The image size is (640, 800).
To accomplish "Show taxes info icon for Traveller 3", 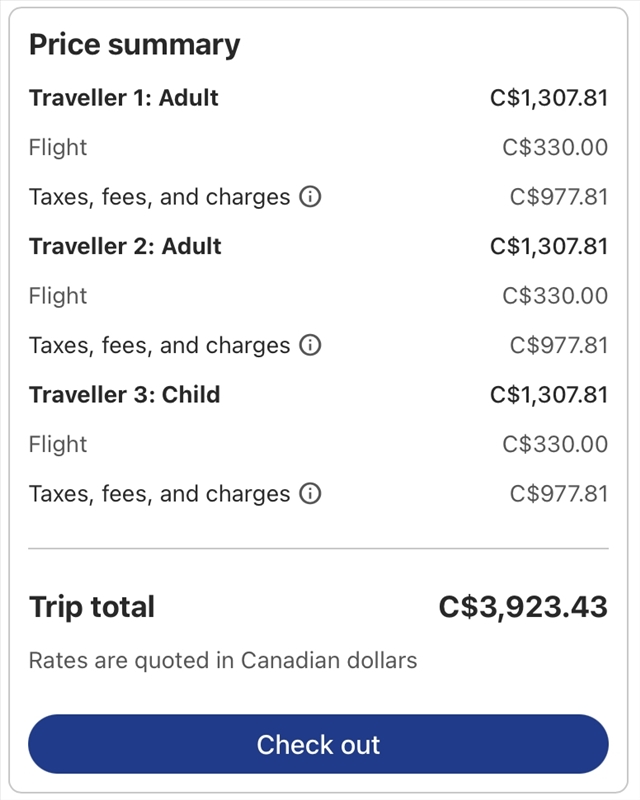I will coord(311,494).
